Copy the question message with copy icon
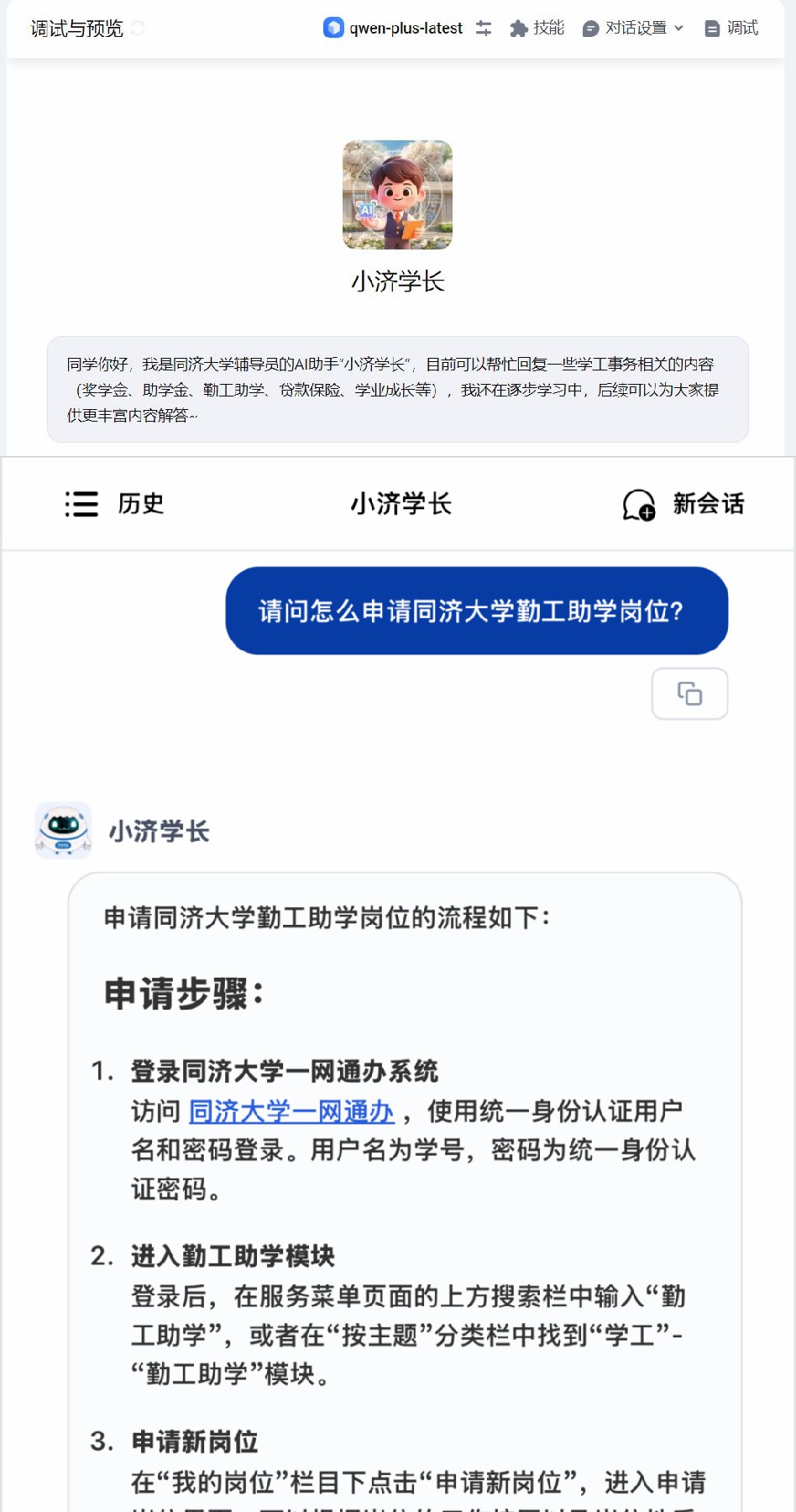Viewport: 796px width, 1512px height. pyautogui.click(x=689, y=694)
